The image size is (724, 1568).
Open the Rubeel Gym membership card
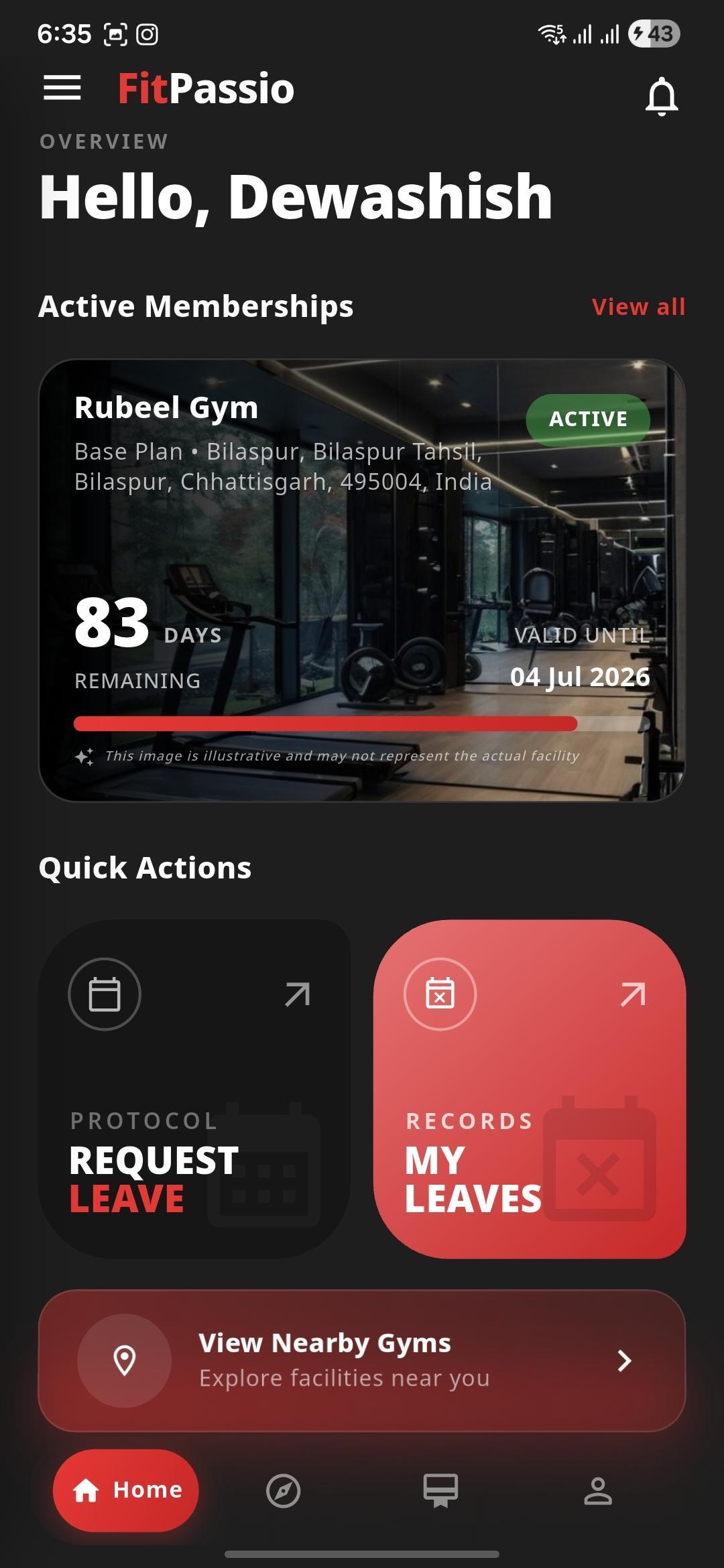(x=362, y=580)
